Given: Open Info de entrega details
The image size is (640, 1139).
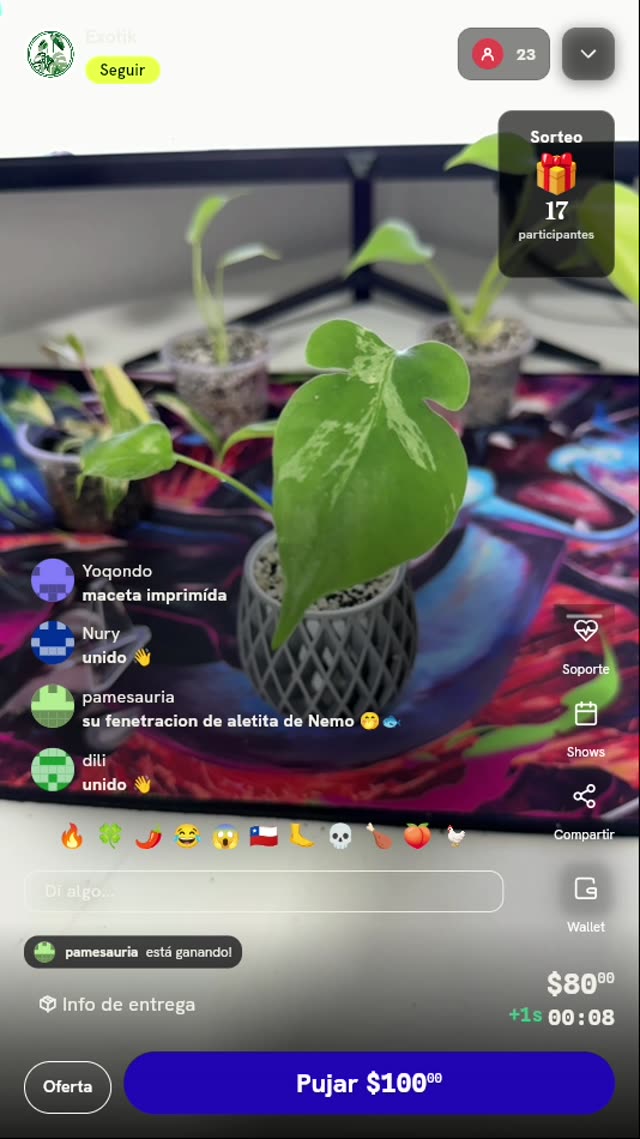Looking at the screenshot, I should click(117, 1005).
